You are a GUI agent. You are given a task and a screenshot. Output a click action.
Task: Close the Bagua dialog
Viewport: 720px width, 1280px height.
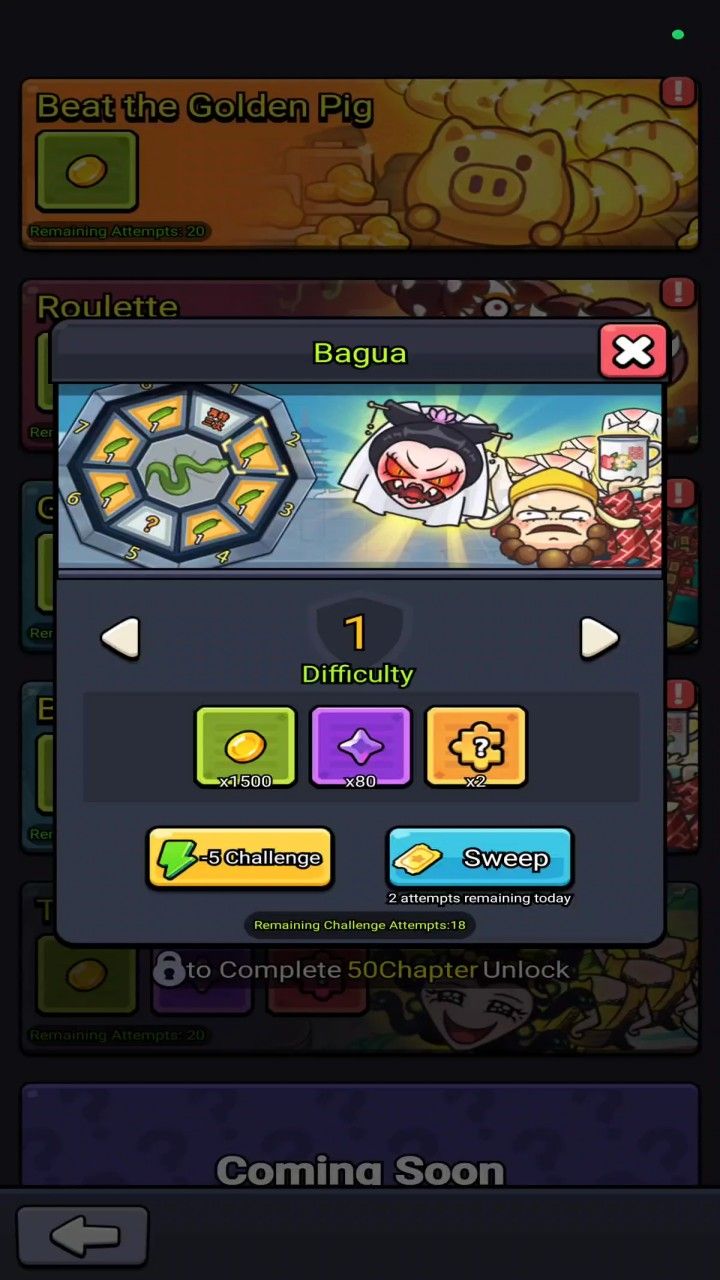pyautogui.click(x=633, y=351)
